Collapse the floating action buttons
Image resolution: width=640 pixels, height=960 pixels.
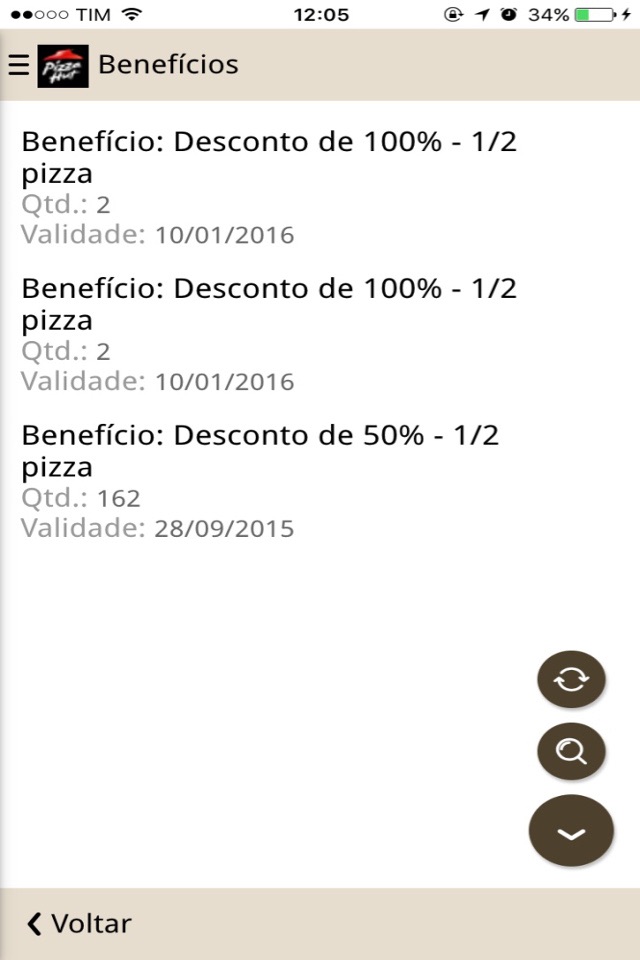571,832
